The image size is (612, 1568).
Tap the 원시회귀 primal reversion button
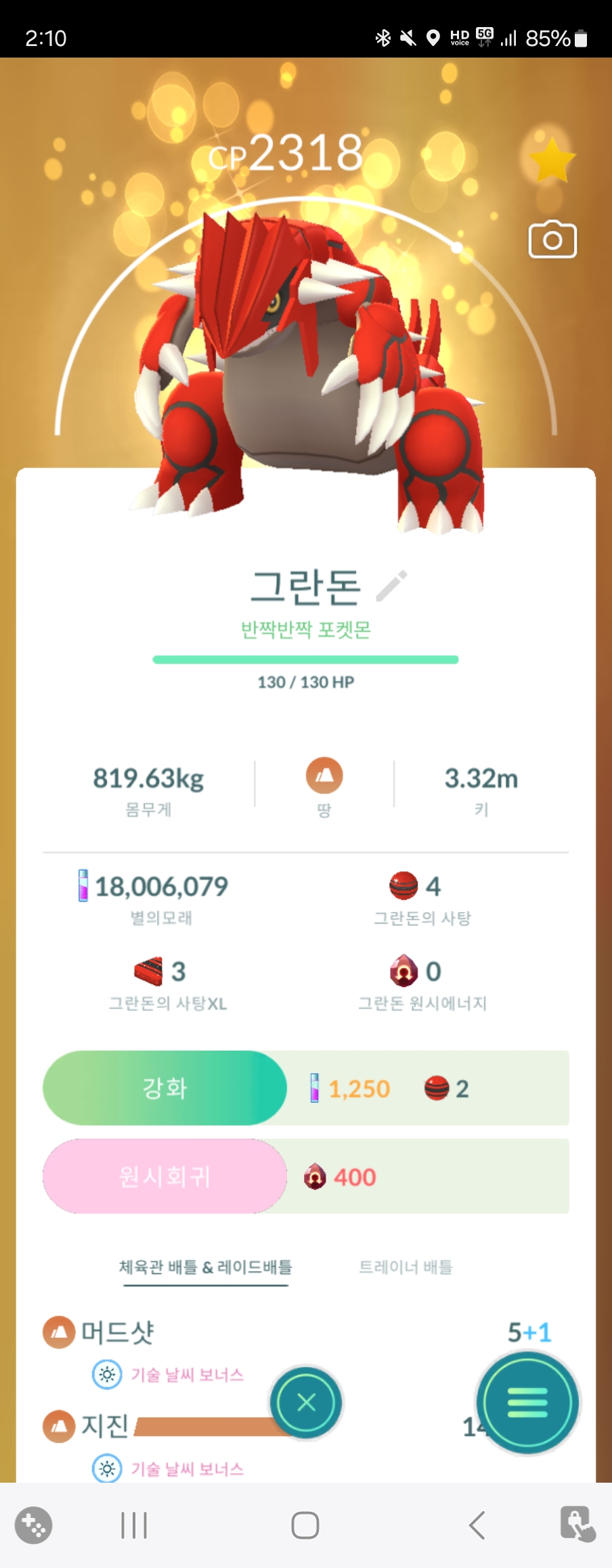(x=165, y=1177)
